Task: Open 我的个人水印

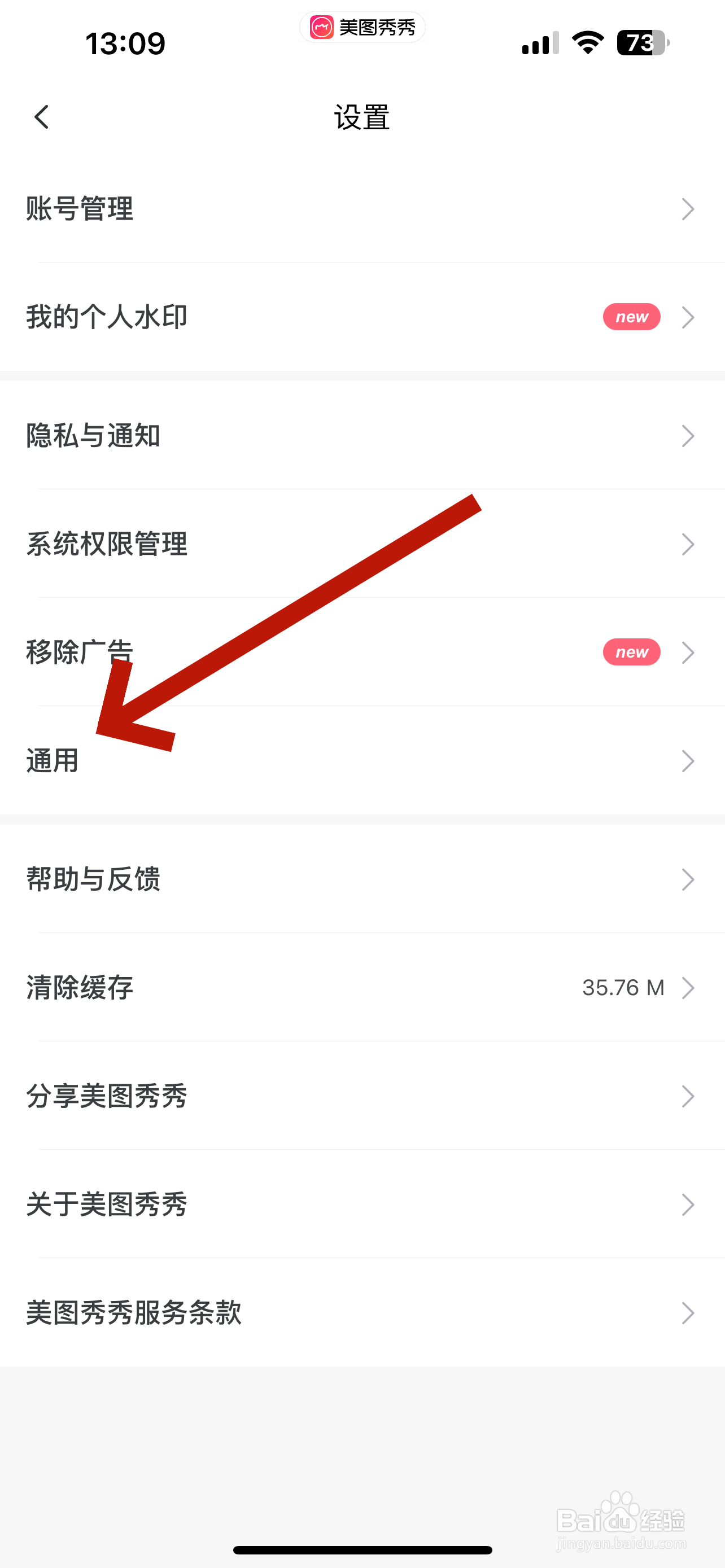Action: [106, 316]
